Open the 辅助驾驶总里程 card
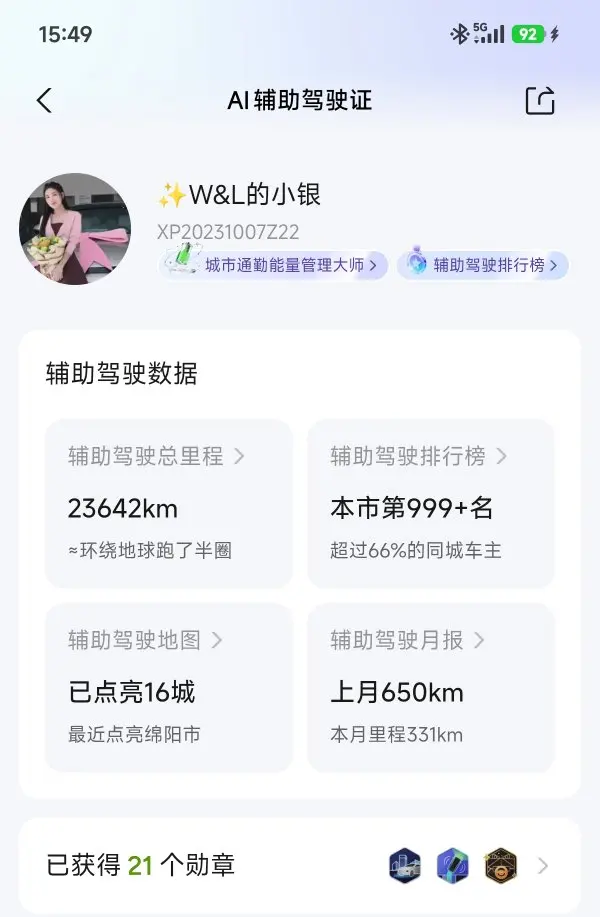The width and height of the screenshot is (600, 917). [168, 503]
